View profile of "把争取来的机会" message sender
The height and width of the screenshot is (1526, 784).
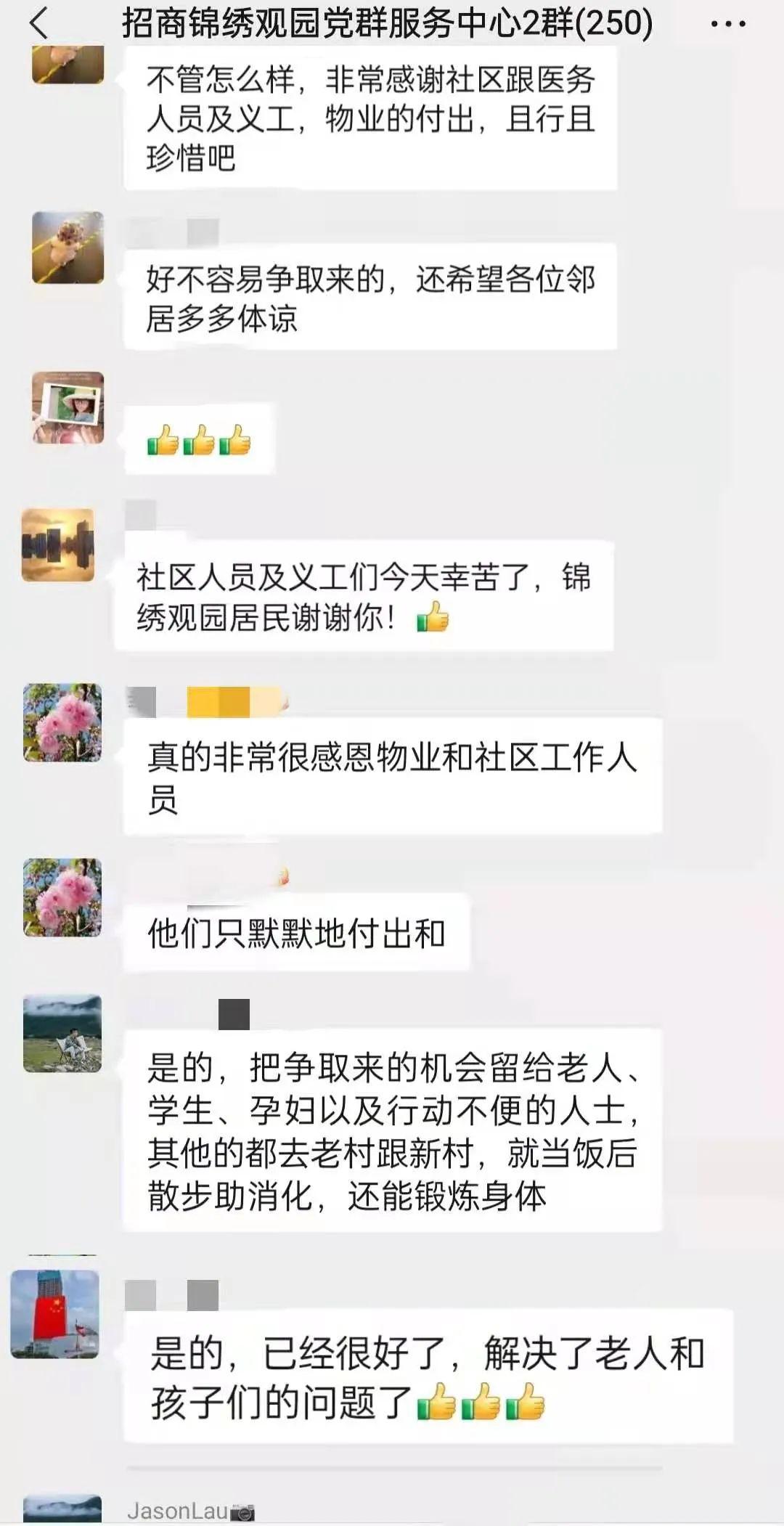[x=62, y=1033]
